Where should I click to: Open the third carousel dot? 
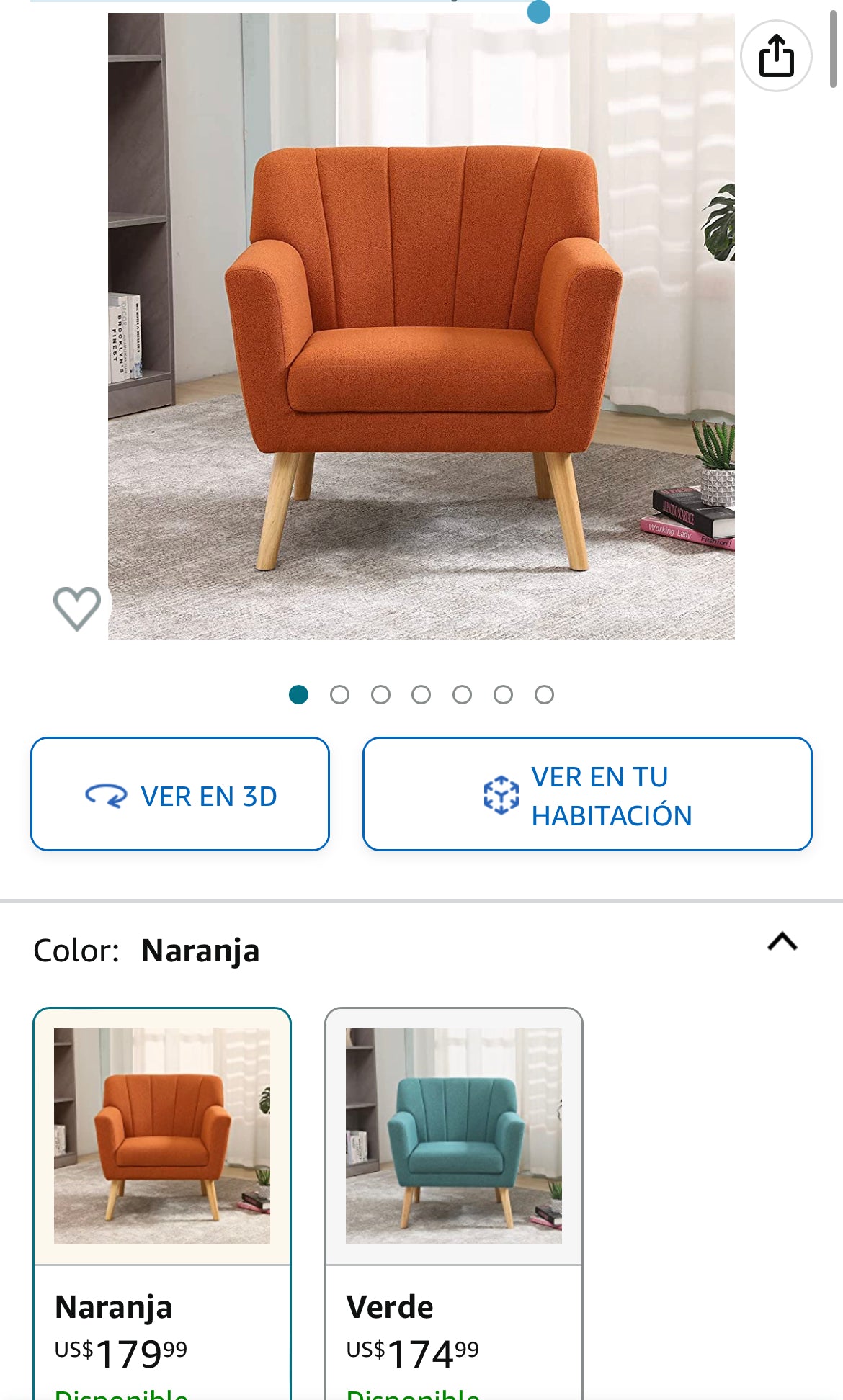(x=379, y=695)
